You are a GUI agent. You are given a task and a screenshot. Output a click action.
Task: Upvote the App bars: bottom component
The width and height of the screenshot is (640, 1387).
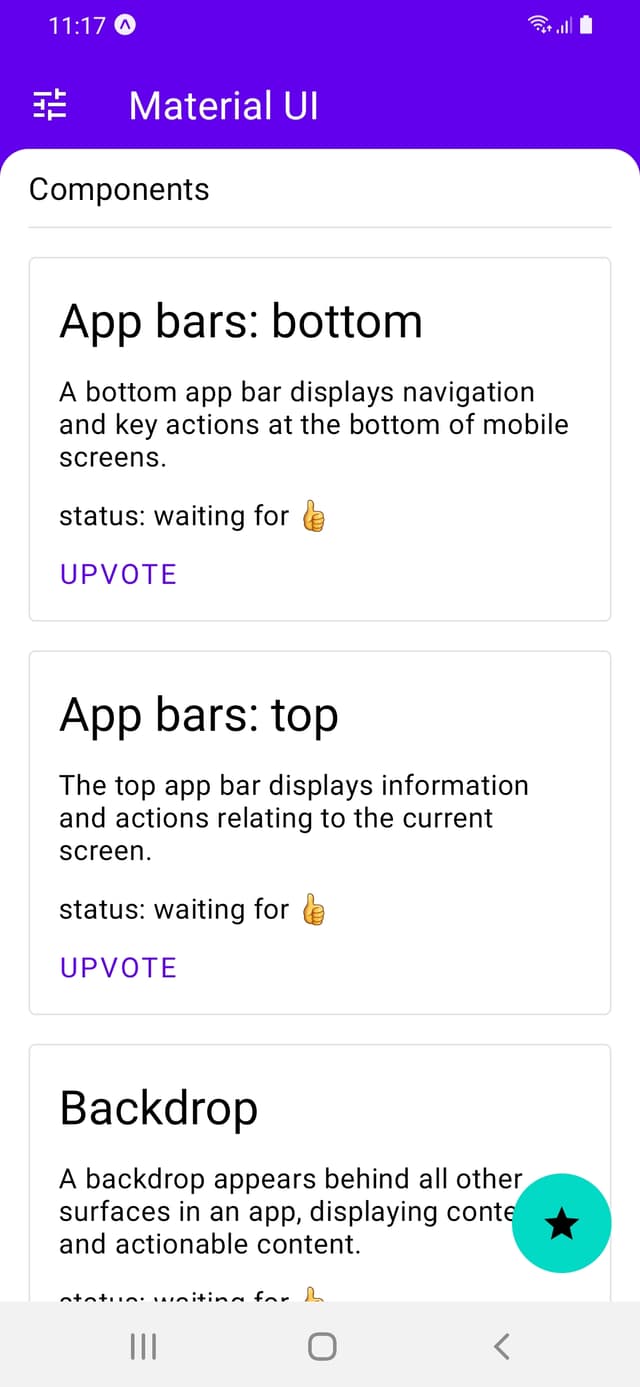[118, 574]
